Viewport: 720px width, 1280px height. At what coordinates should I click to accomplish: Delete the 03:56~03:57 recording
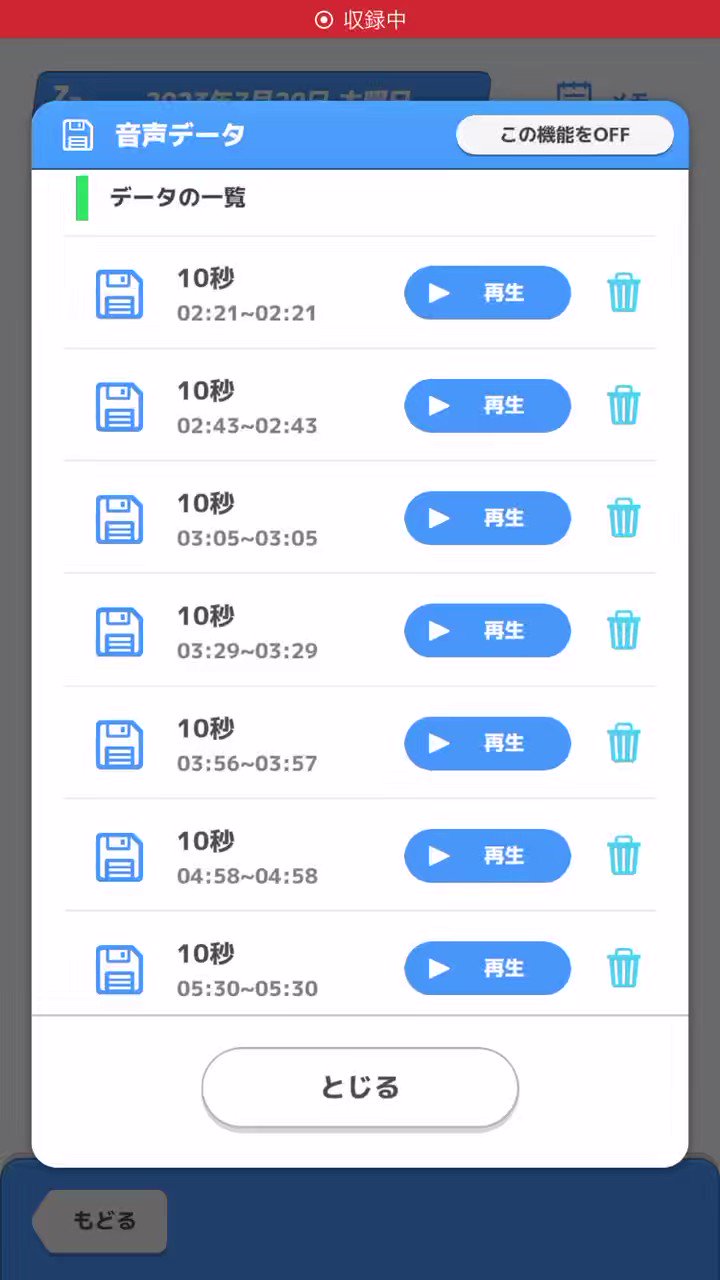pyautogui.click(x=623, y=743)
